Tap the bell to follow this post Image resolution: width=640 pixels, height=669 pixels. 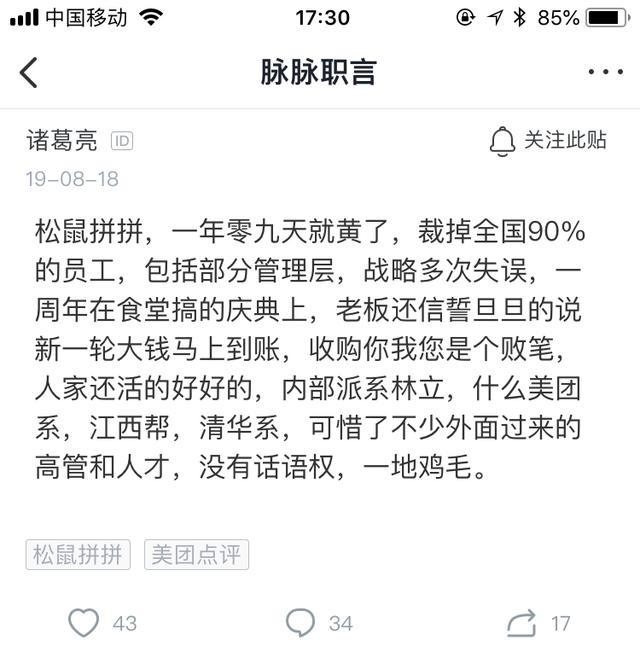coord(503,141)
